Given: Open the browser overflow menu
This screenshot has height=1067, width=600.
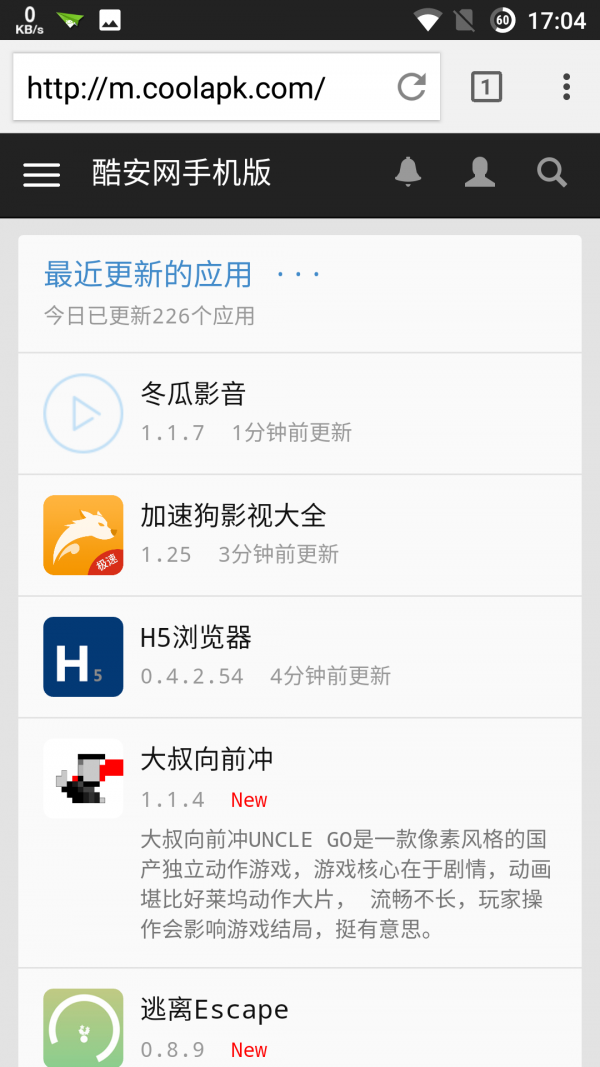Looking at the screenshot, I should tap(566, 88).
